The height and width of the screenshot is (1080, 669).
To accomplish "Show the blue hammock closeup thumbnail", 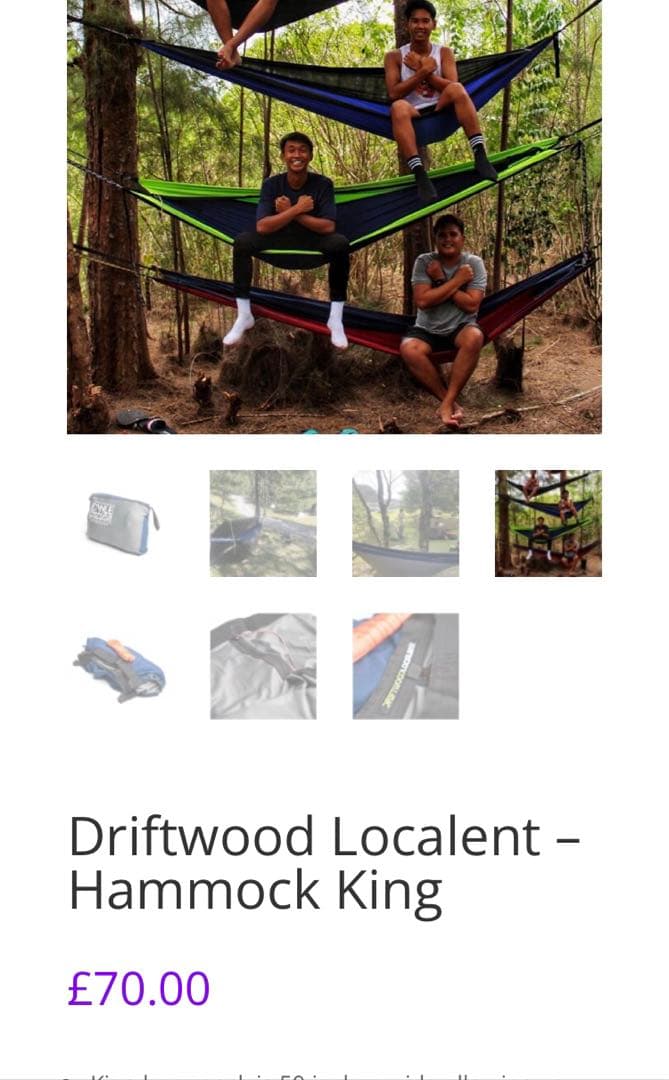I will [406, 523].
